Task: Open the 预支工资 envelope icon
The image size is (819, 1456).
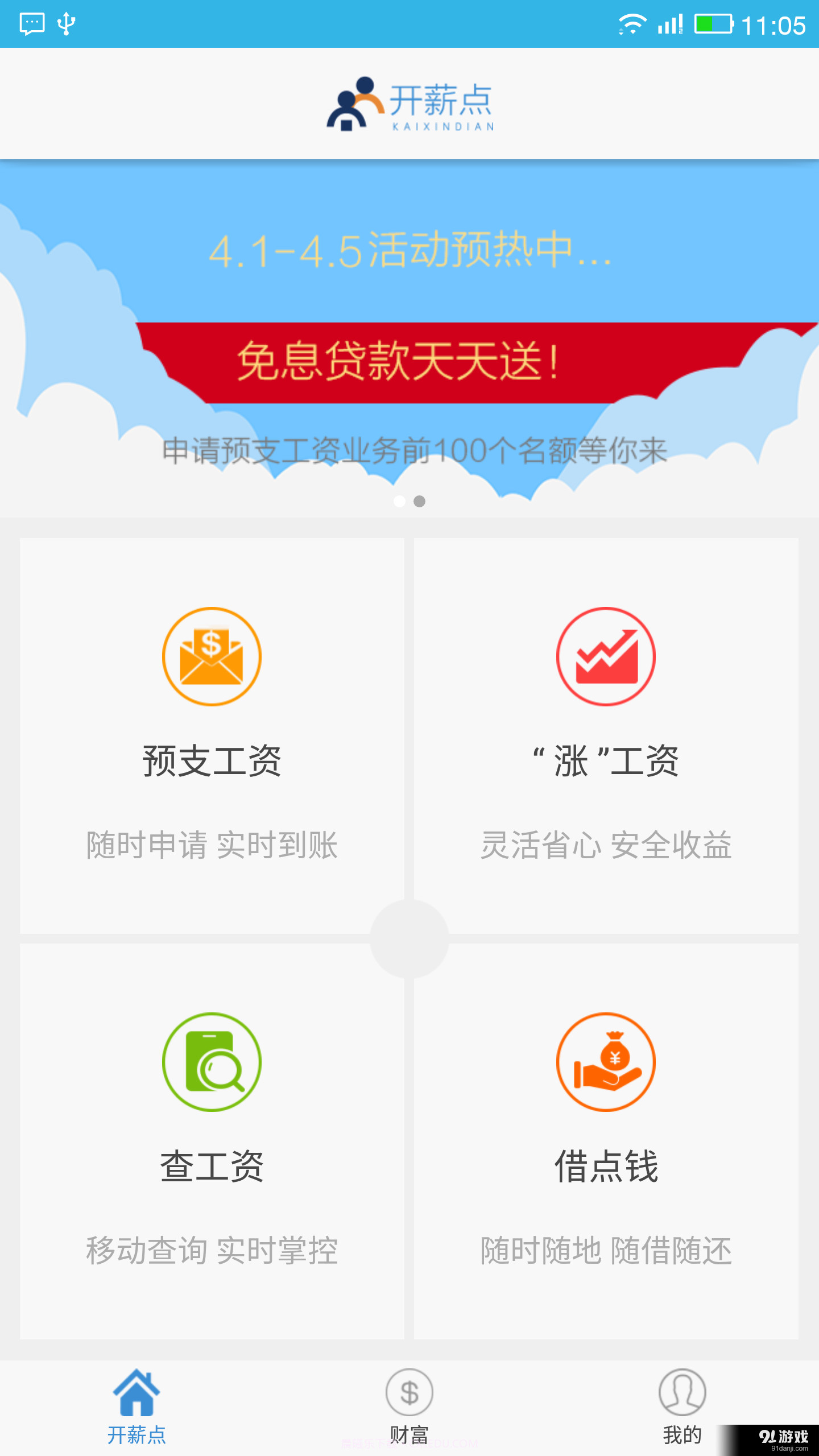Action: [211, 656]
